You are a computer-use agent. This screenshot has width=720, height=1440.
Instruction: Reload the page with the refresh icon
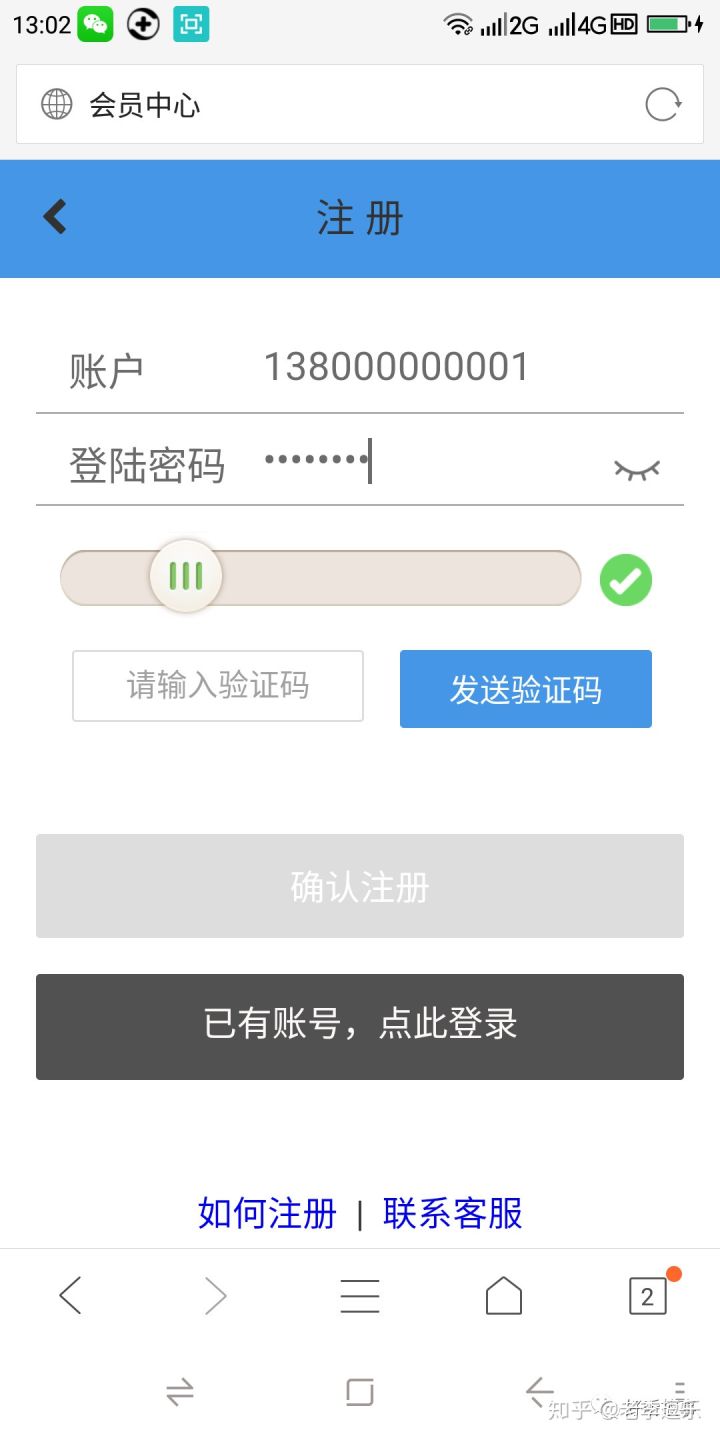click(x=663, y=105)
